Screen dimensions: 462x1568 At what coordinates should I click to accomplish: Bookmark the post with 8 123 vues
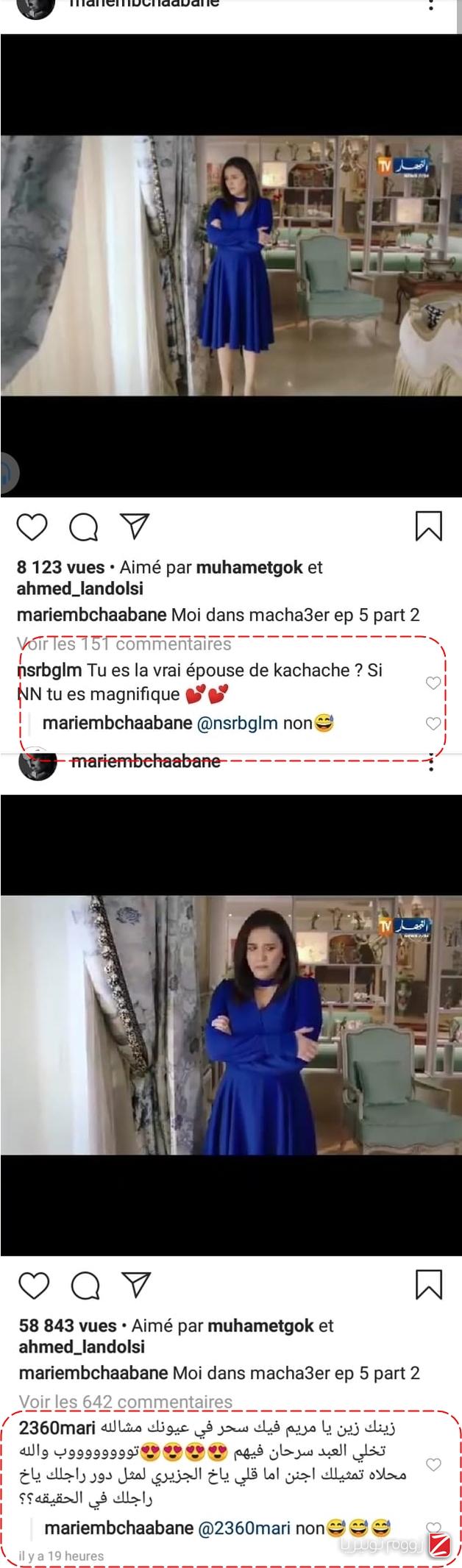pyautogui.click(x=428, y=527)
